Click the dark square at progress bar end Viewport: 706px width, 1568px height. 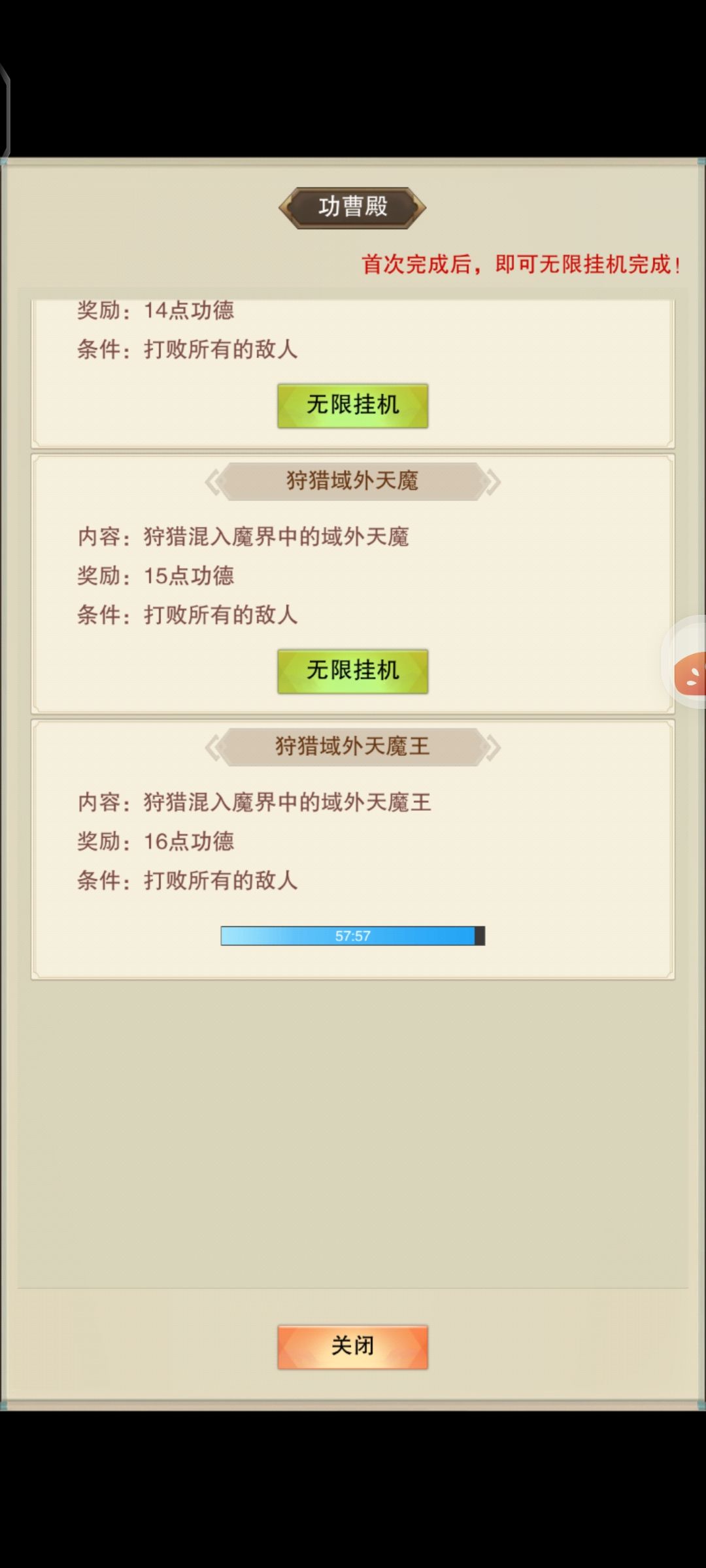[x=480, y=936]
